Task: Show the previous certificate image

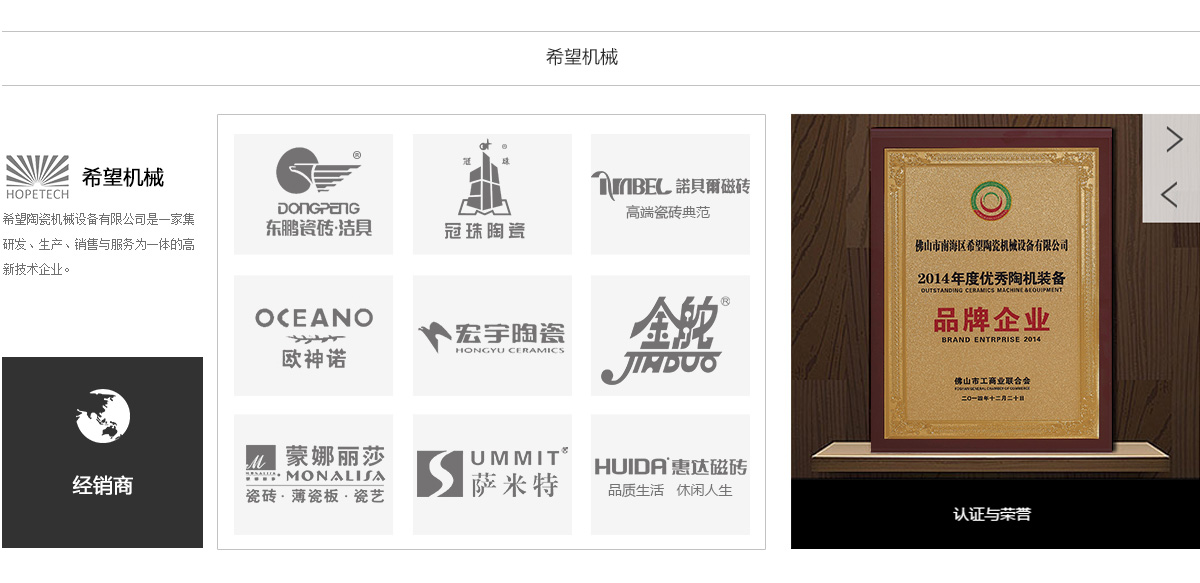Action: click(x=1170, y=195)
